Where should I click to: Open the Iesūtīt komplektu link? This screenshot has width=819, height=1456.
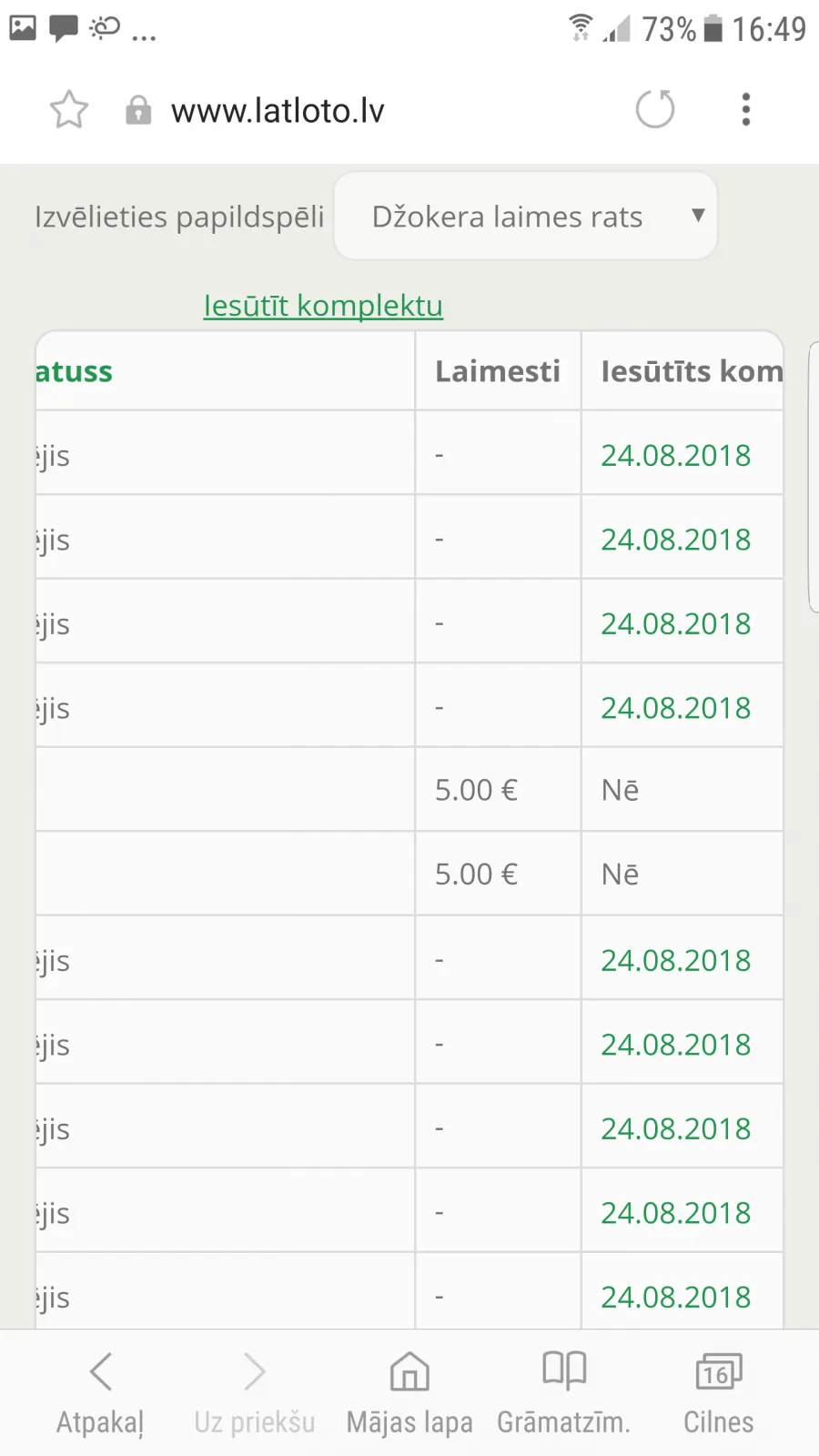(x=323, y=306)
